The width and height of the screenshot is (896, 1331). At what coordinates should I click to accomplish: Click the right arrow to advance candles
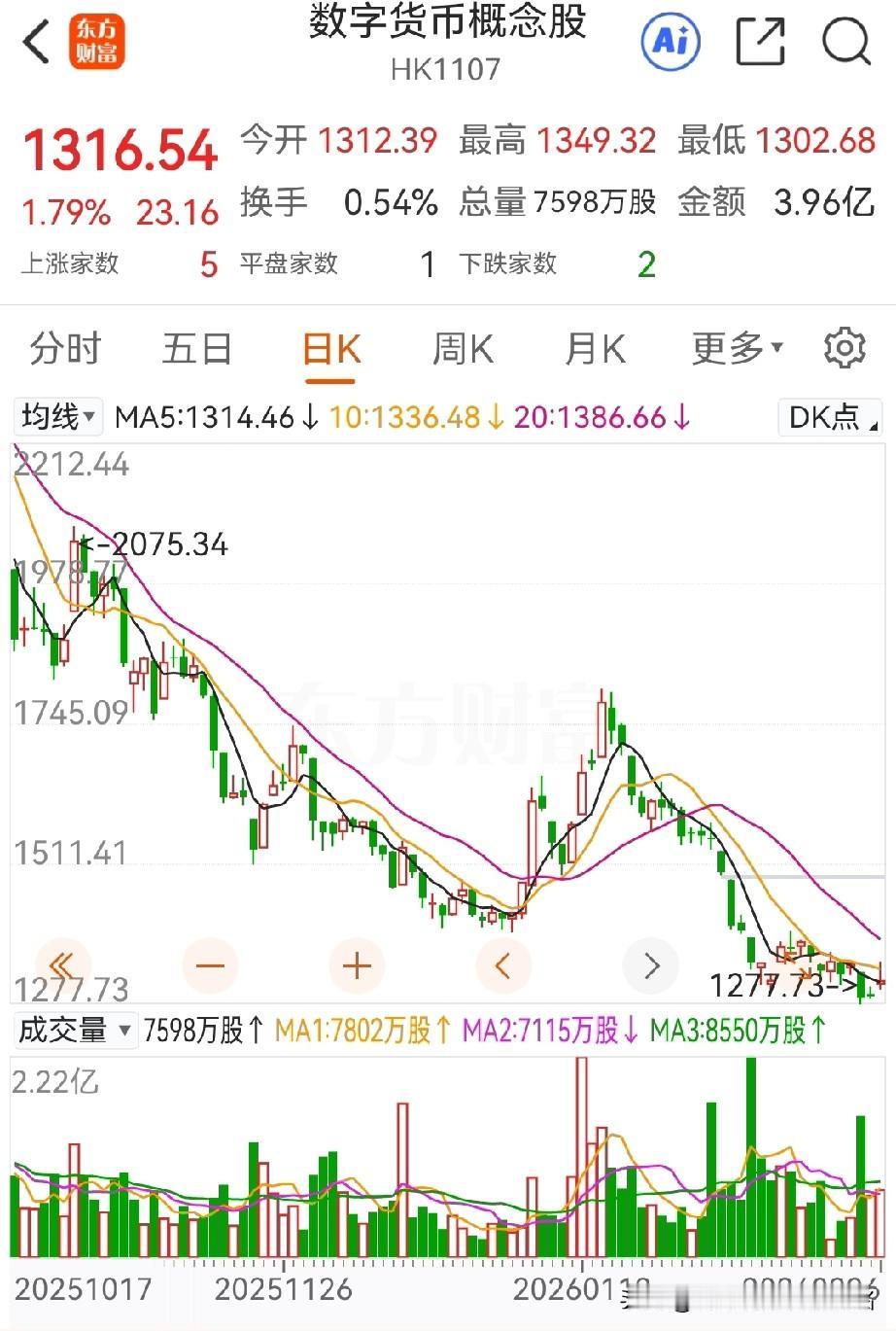[x=651, y=965]
